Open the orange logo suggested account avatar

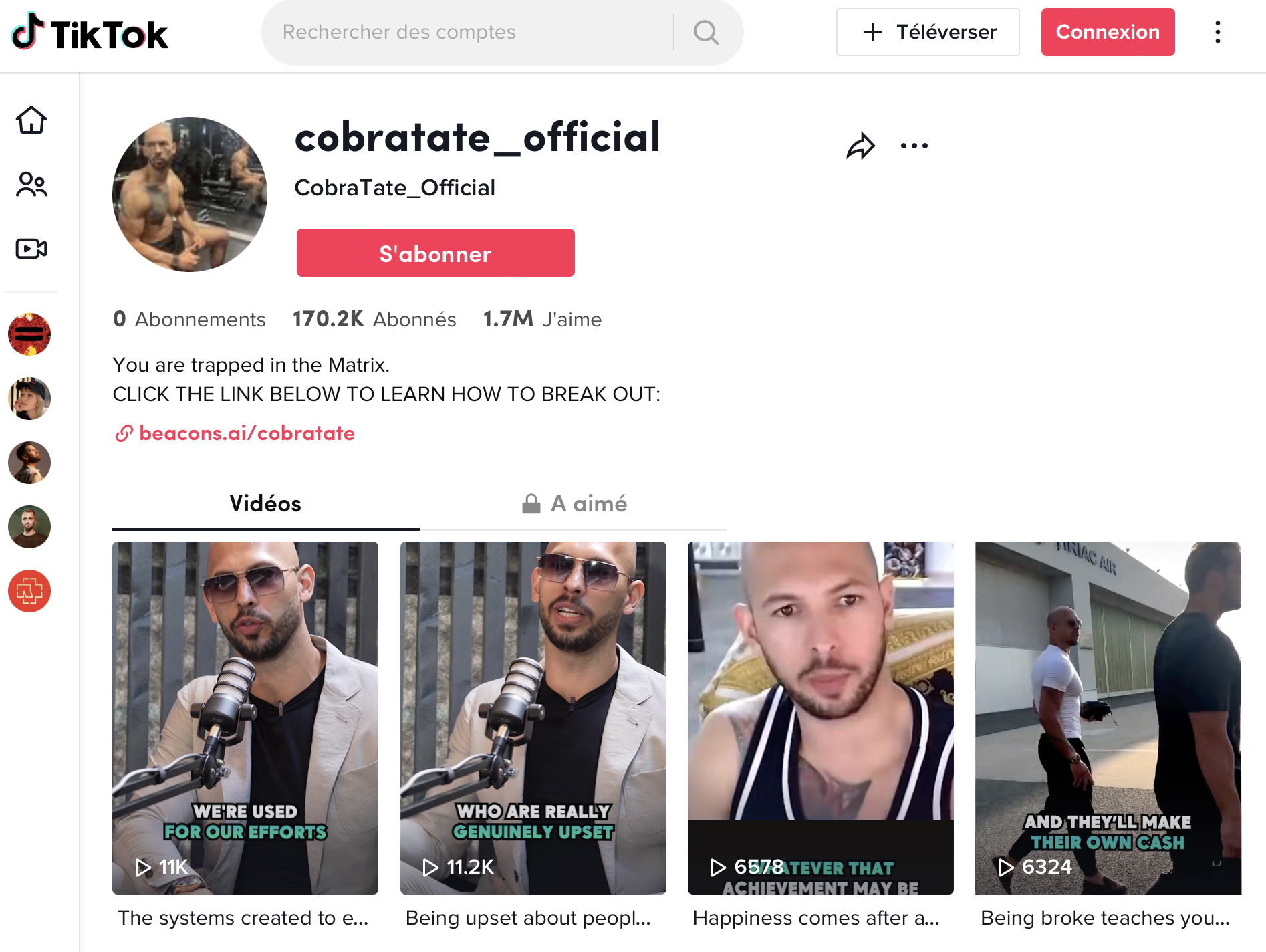click(x=29, y=591)
